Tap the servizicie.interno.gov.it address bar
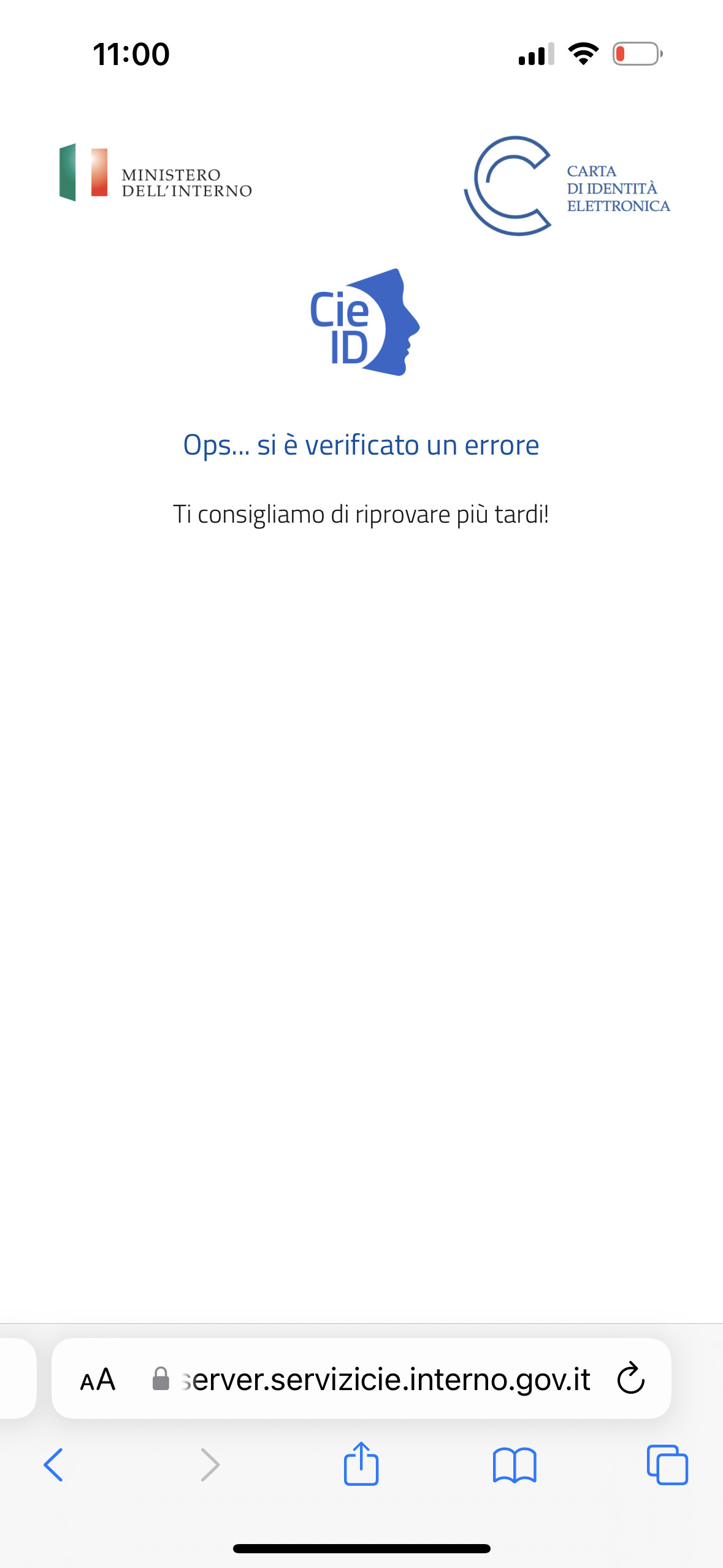 point(361,1378)
